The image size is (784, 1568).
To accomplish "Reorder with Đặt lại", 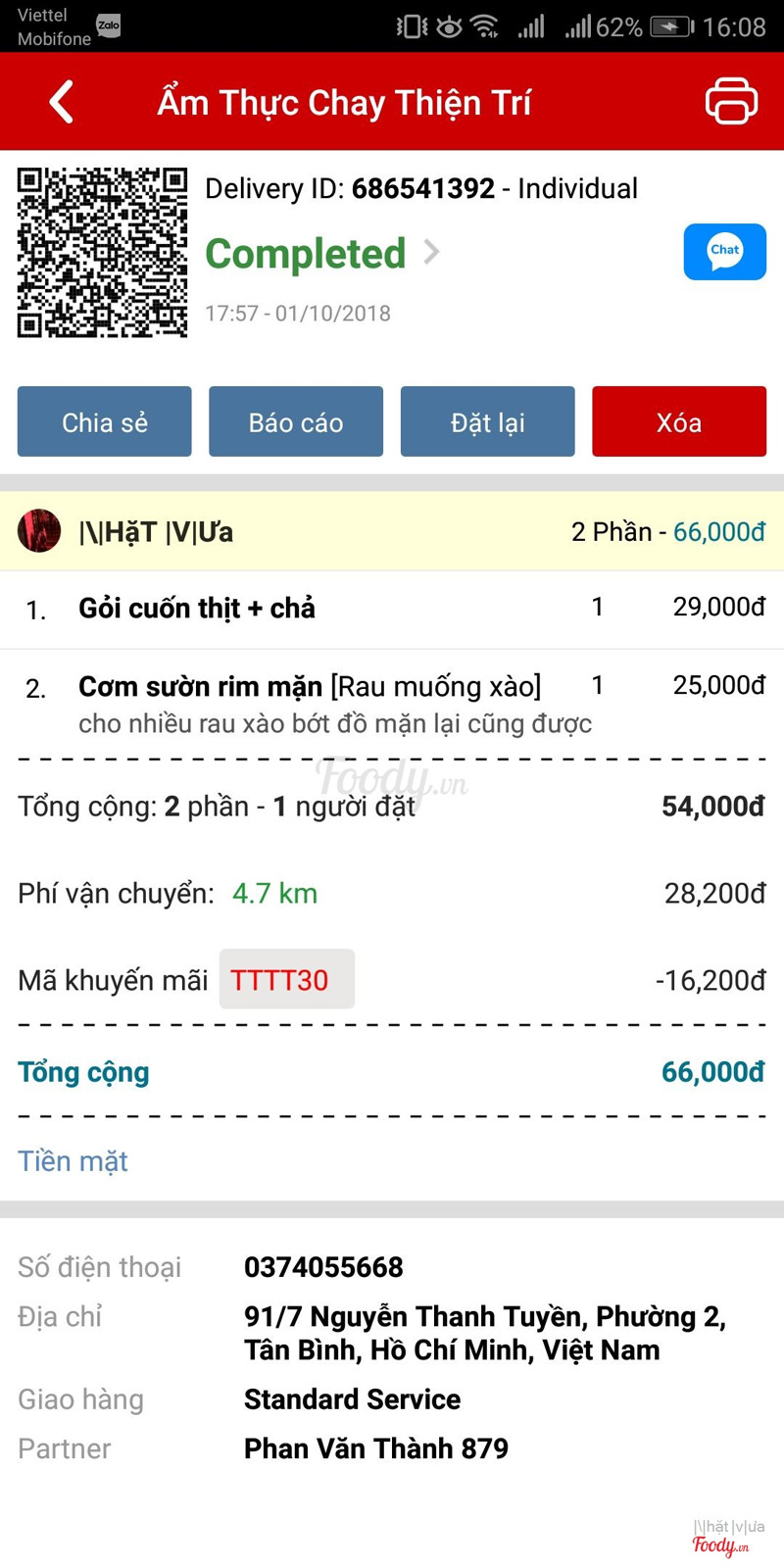I will pyautogui.click(x=487, y=421).
